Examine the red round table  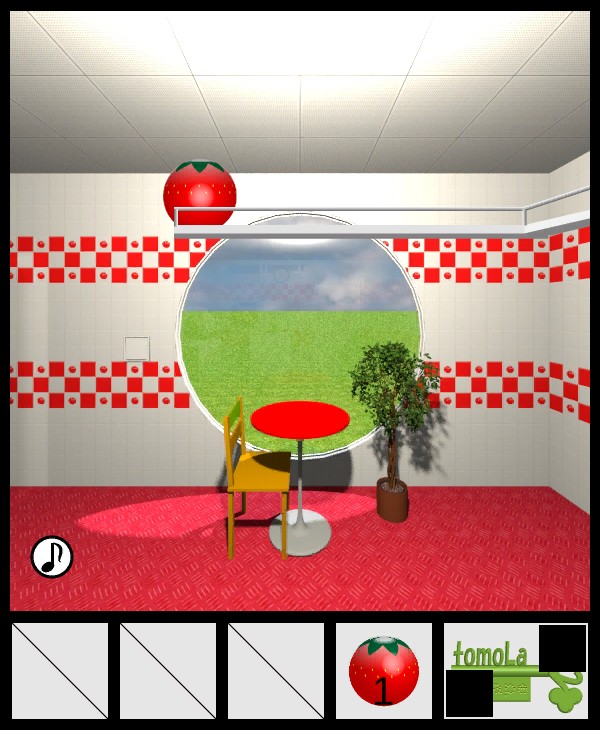click(x=300, y=419)
